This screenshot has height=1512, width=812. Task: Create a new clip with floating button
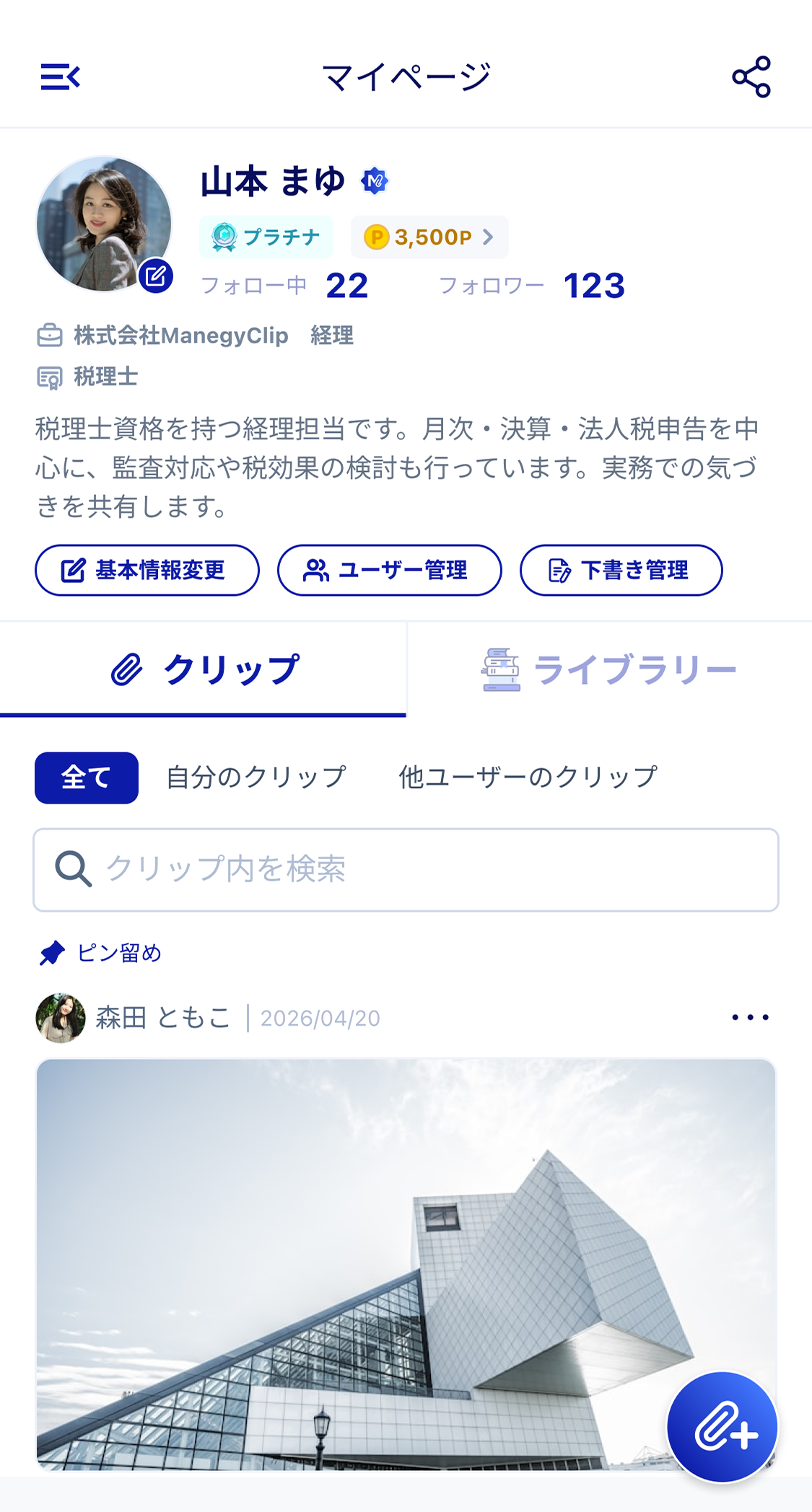click(x=722, y=1428)
